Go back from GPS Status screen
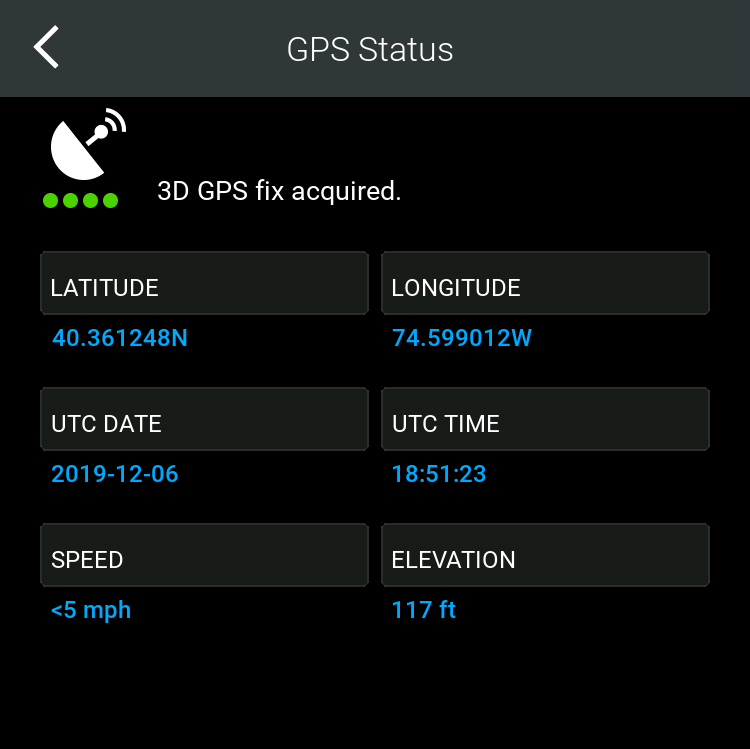 tap(47, 48)
